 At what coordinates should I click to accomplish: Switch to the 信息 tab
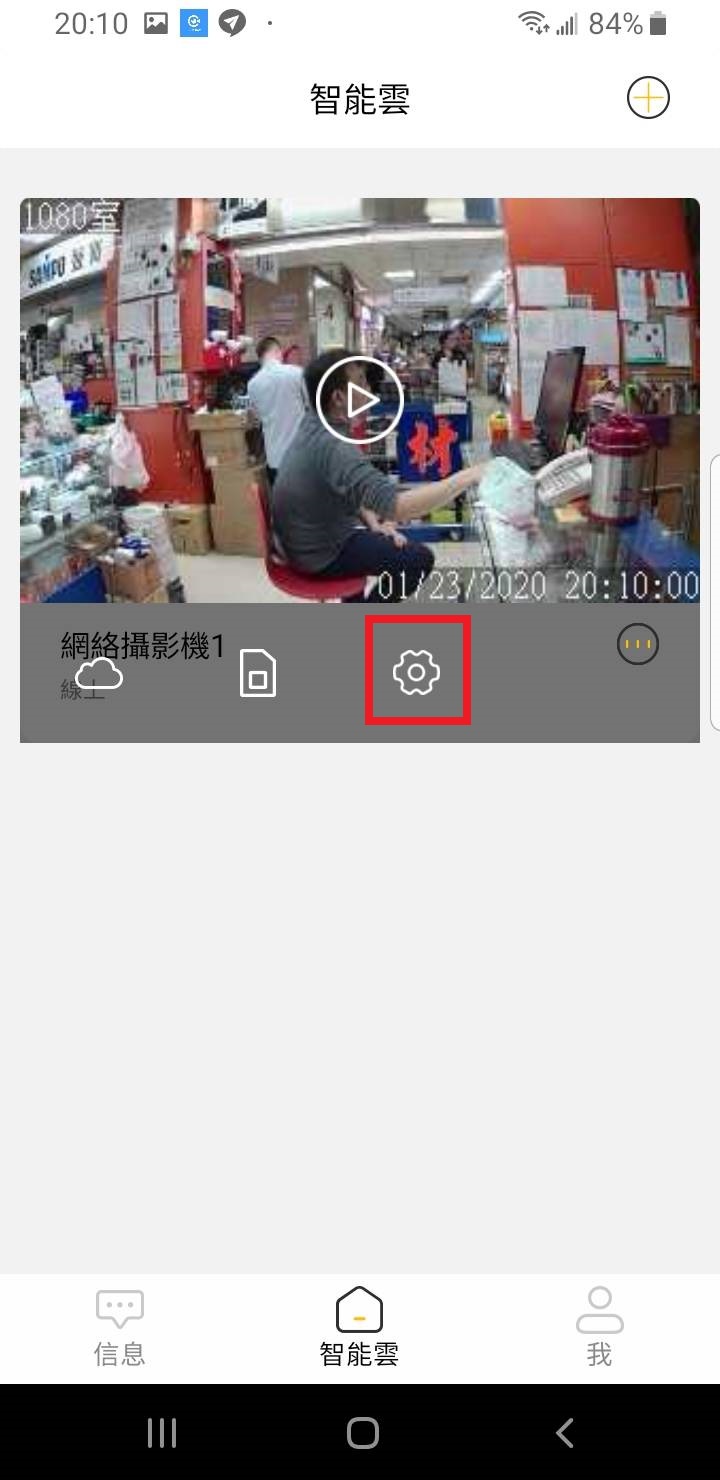coord(120,1328)
